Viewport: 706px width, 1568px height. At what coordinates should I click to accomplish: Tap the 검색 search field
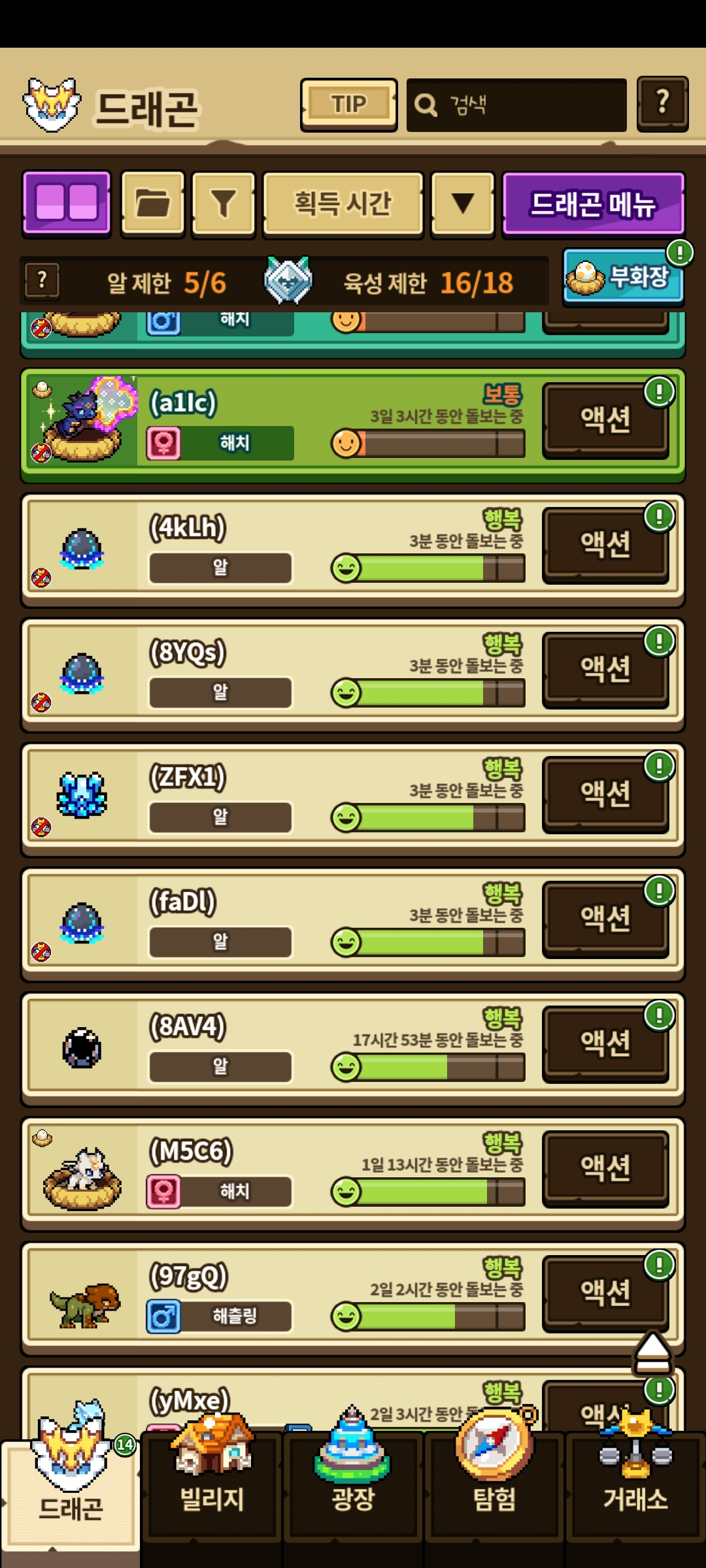tap(516, 105)
